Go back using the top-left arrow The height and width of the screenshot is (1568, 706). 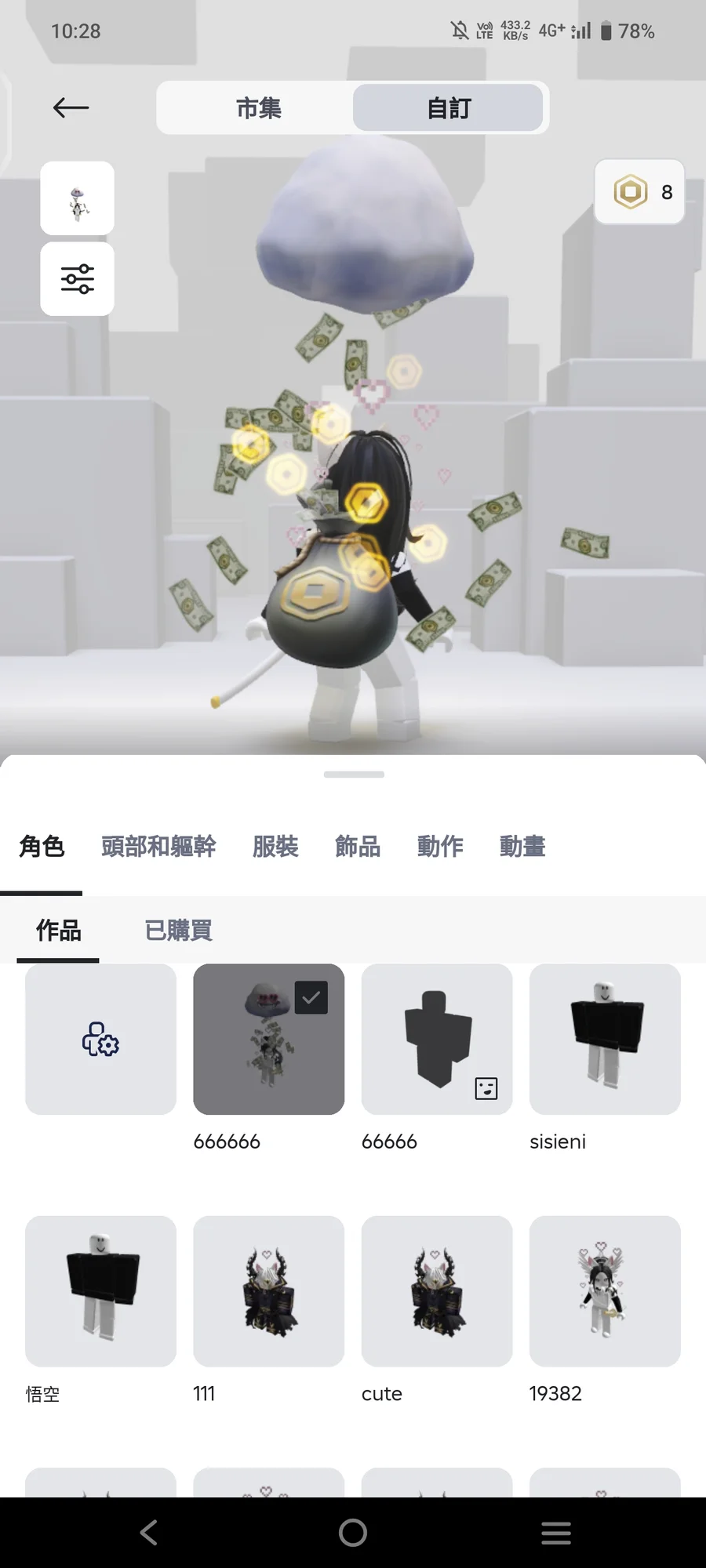71,107
